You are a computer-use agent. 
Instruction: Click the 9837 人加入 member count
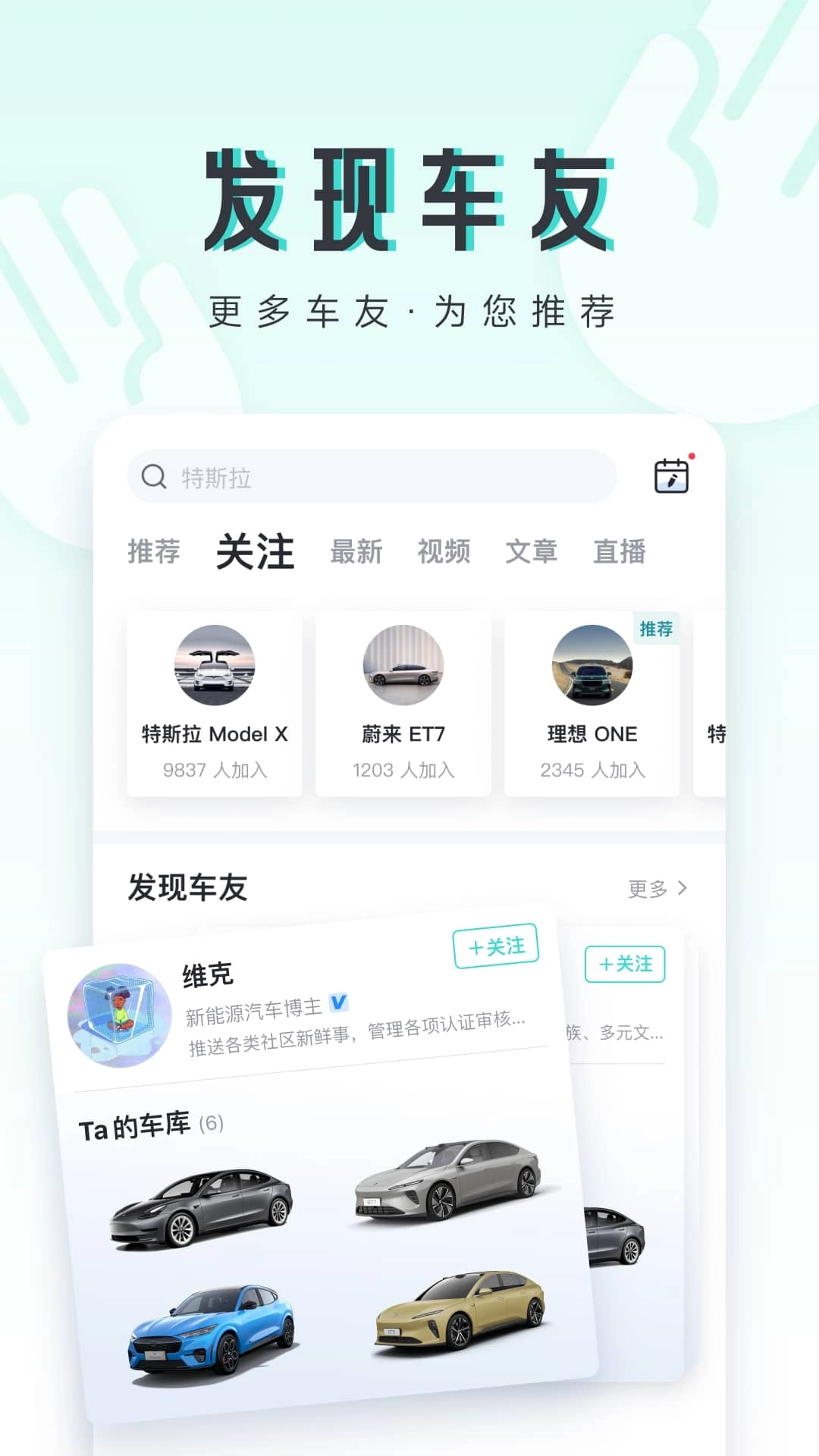215,770
